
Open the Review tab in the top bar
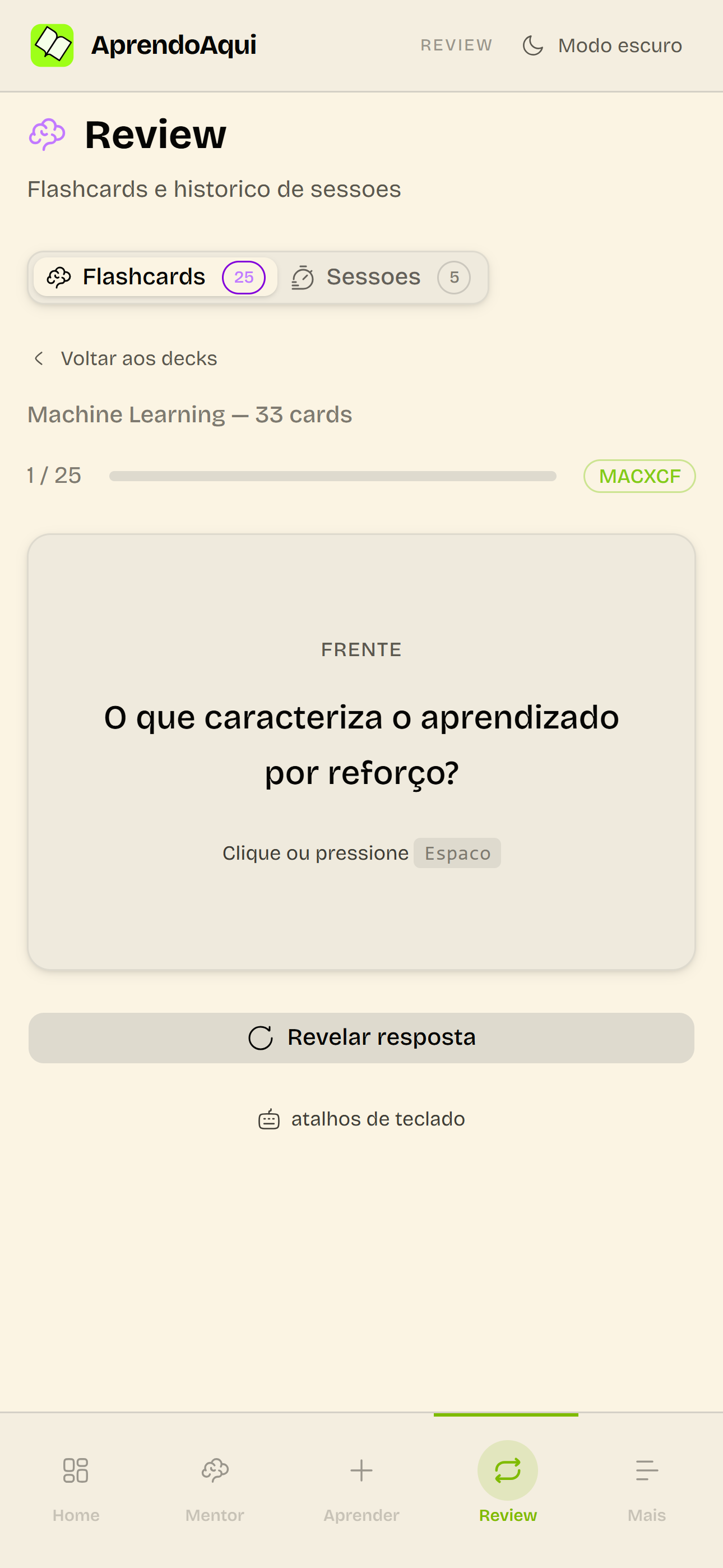point(456,45)
